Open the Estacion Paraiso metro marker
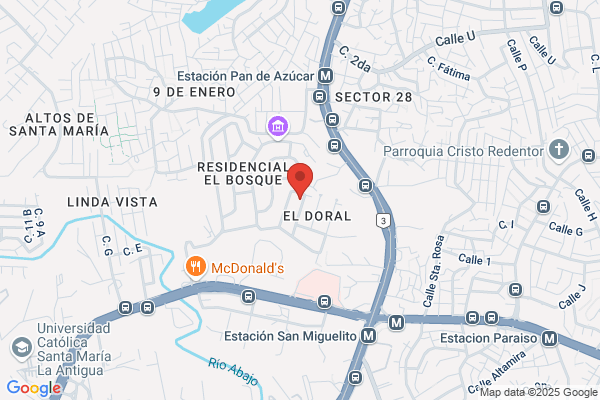Viewport: 600px width, 400px height. click(x=549, y=338)
